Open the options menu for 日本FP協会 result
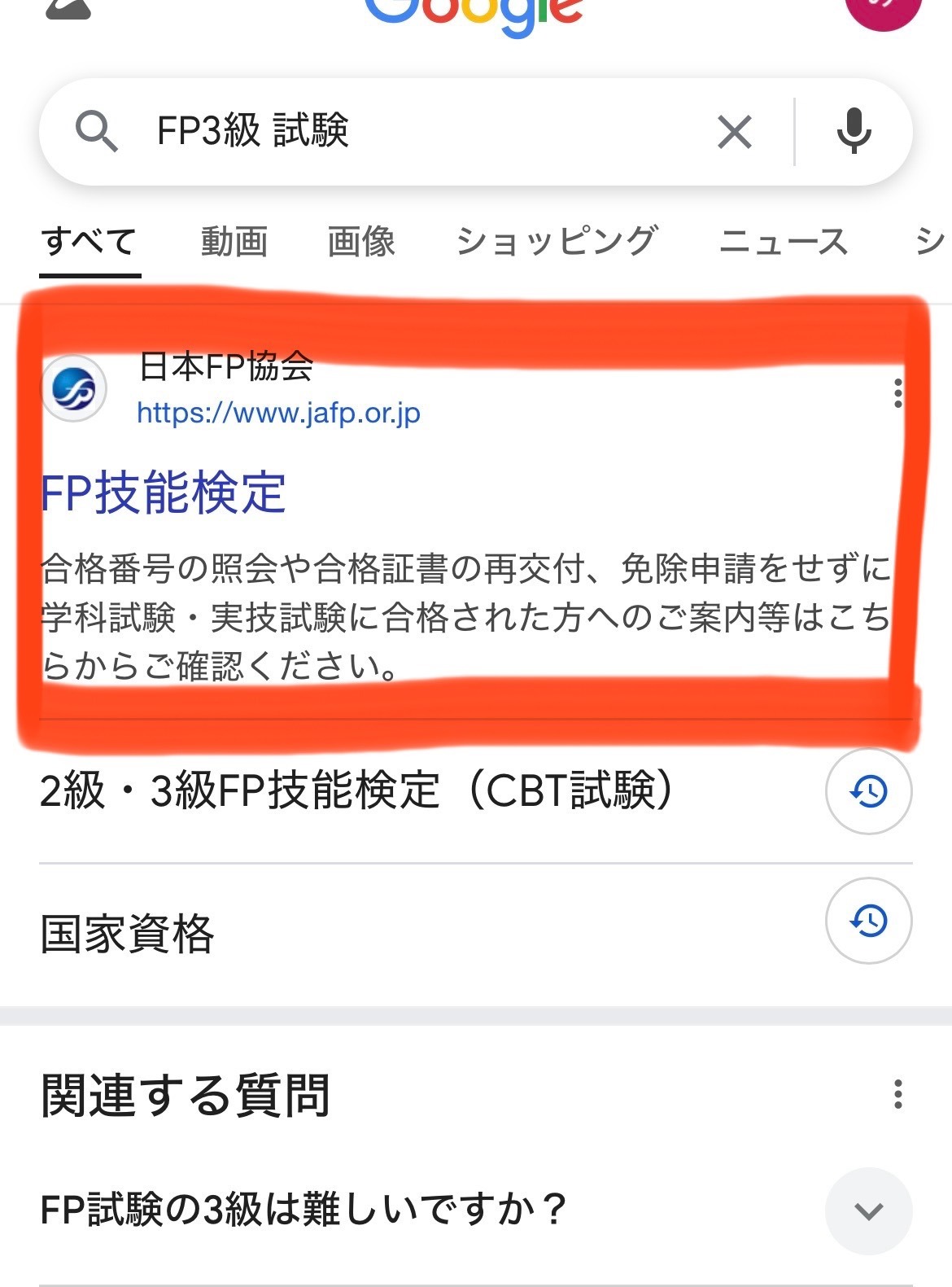This screenshot has width=952, height=1287. tap(897, 393)
